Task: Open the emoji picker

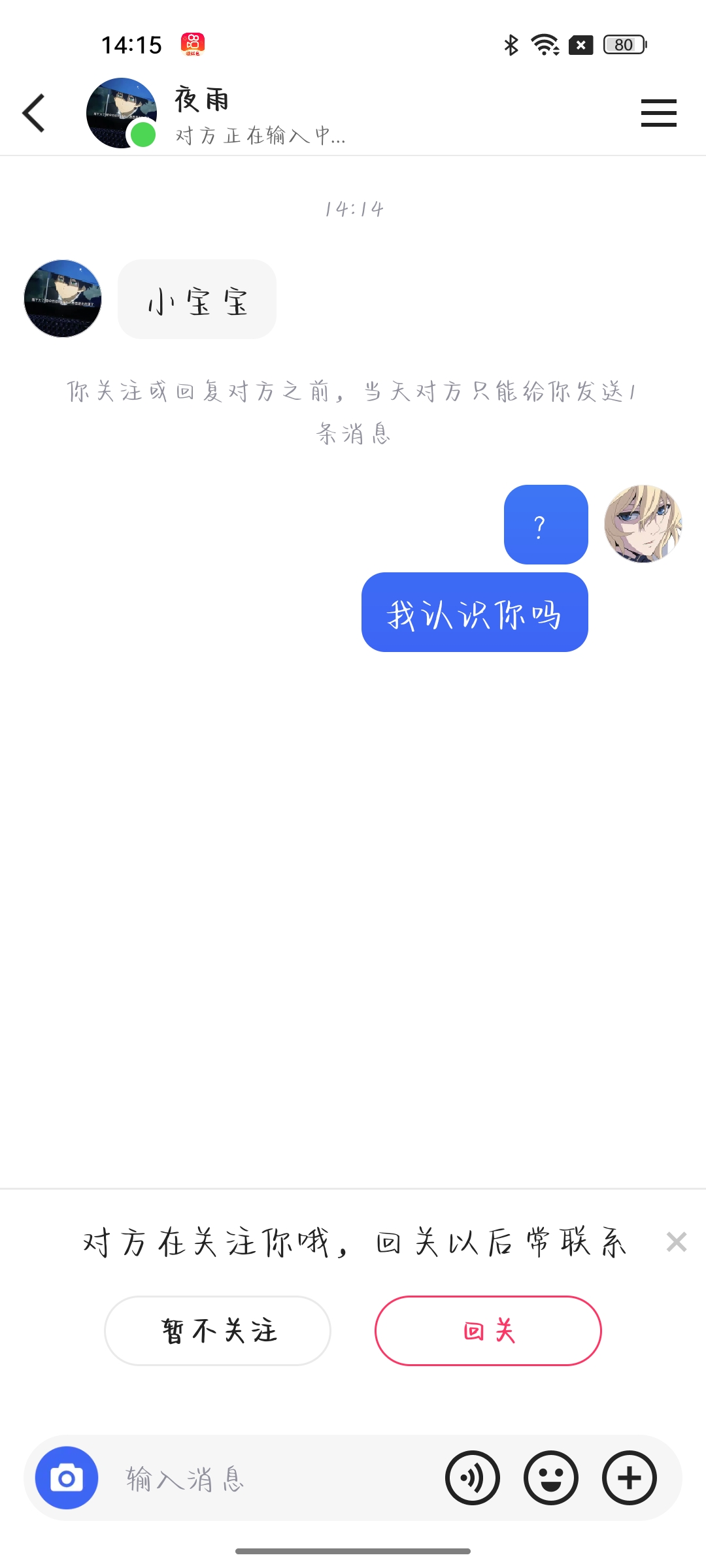Action: 550,1478
